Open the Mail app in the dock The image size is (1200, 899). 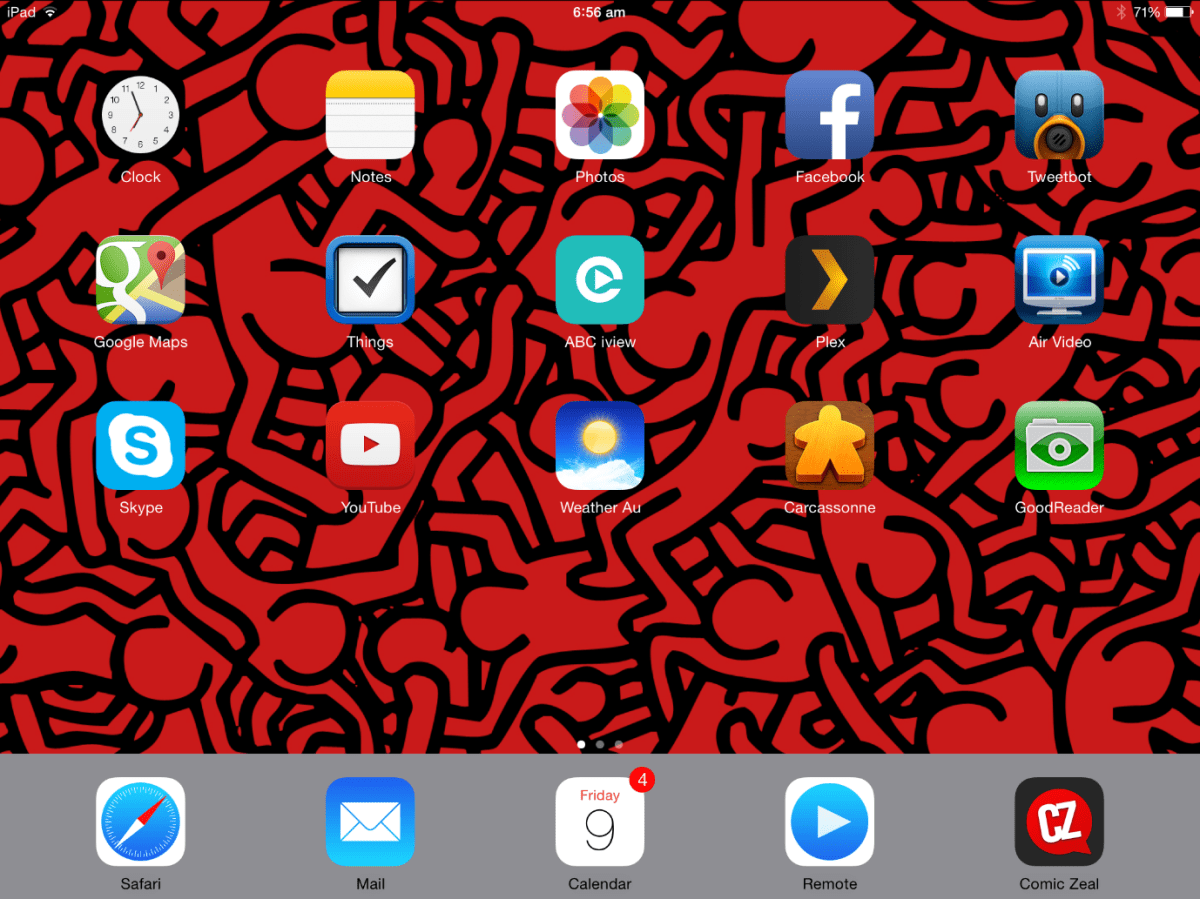pos(370,822)
